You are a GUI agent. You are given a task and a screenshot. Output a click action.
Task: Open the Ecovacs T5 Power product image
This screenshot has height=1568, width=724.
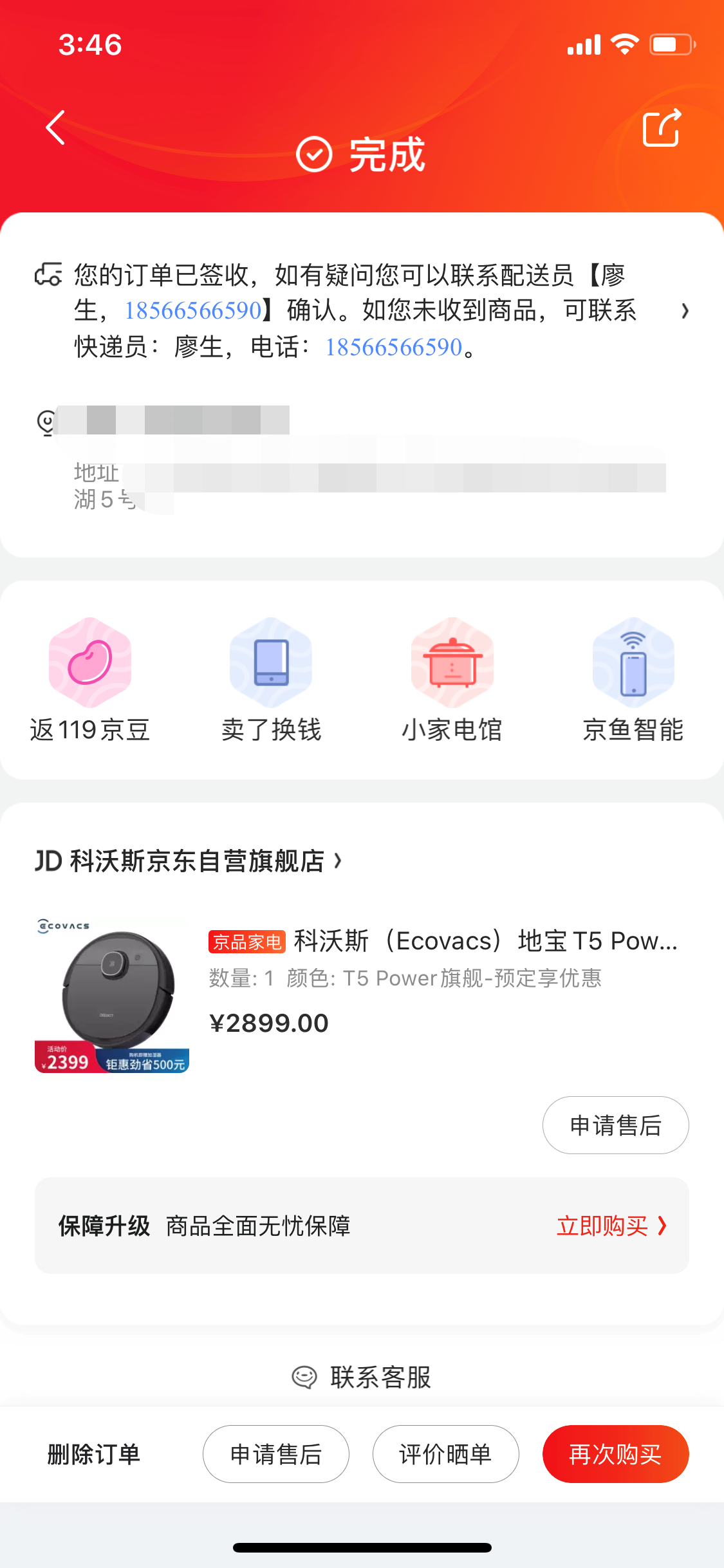112,995
